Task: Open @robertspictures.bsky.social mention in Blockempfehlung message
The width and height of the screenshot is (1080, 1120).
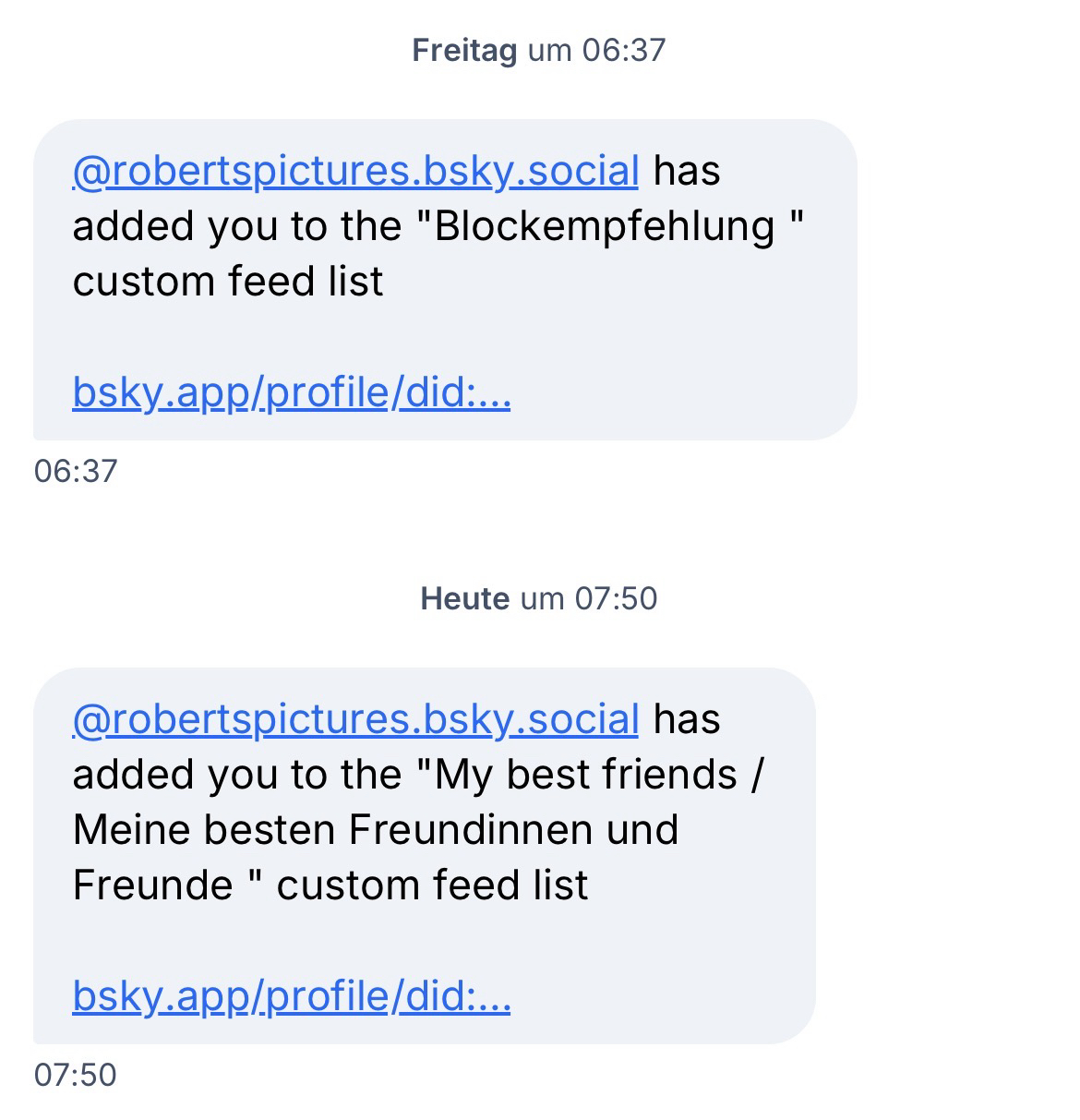Action: coord(355,171)
